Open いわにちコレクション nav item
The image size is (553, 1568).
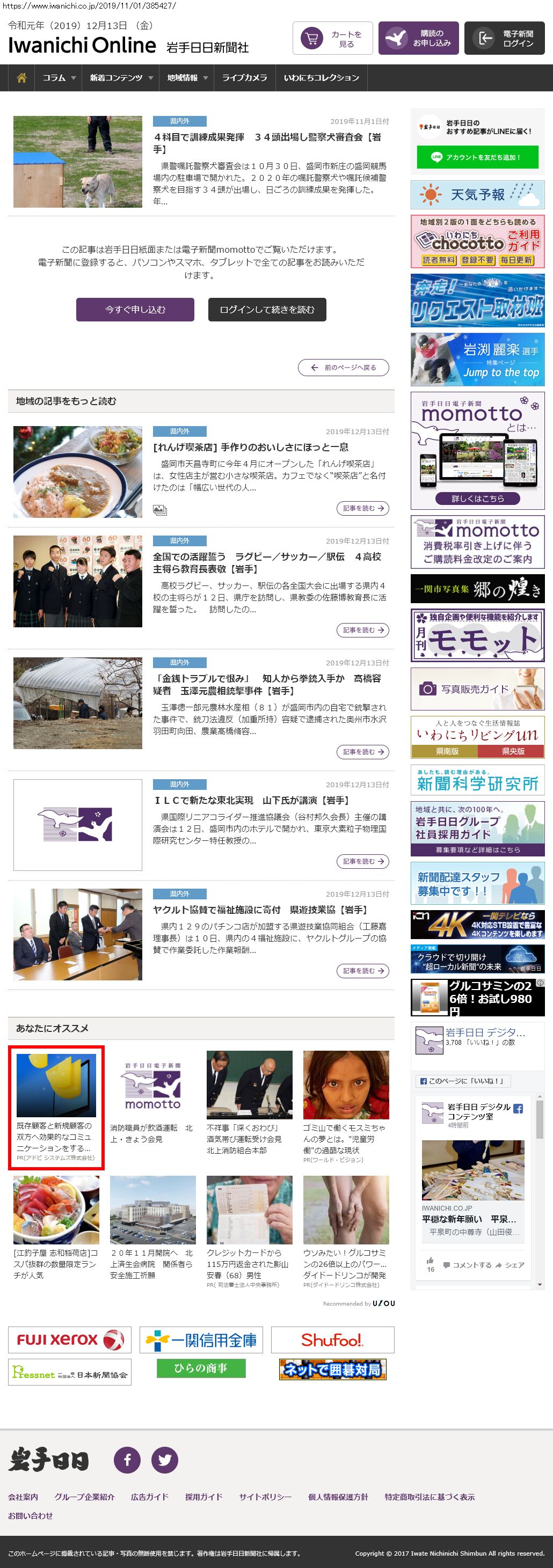[x=321, y=78]
